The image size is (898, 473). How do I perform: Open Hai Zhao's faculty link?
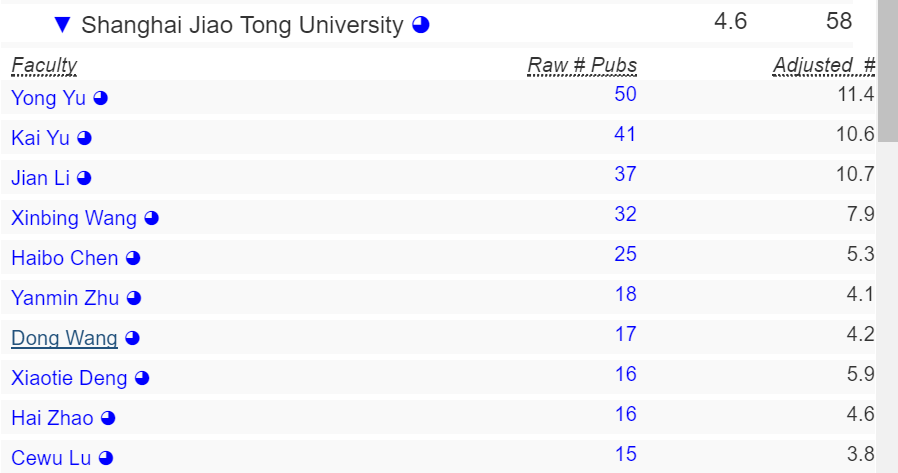(53, 418)
